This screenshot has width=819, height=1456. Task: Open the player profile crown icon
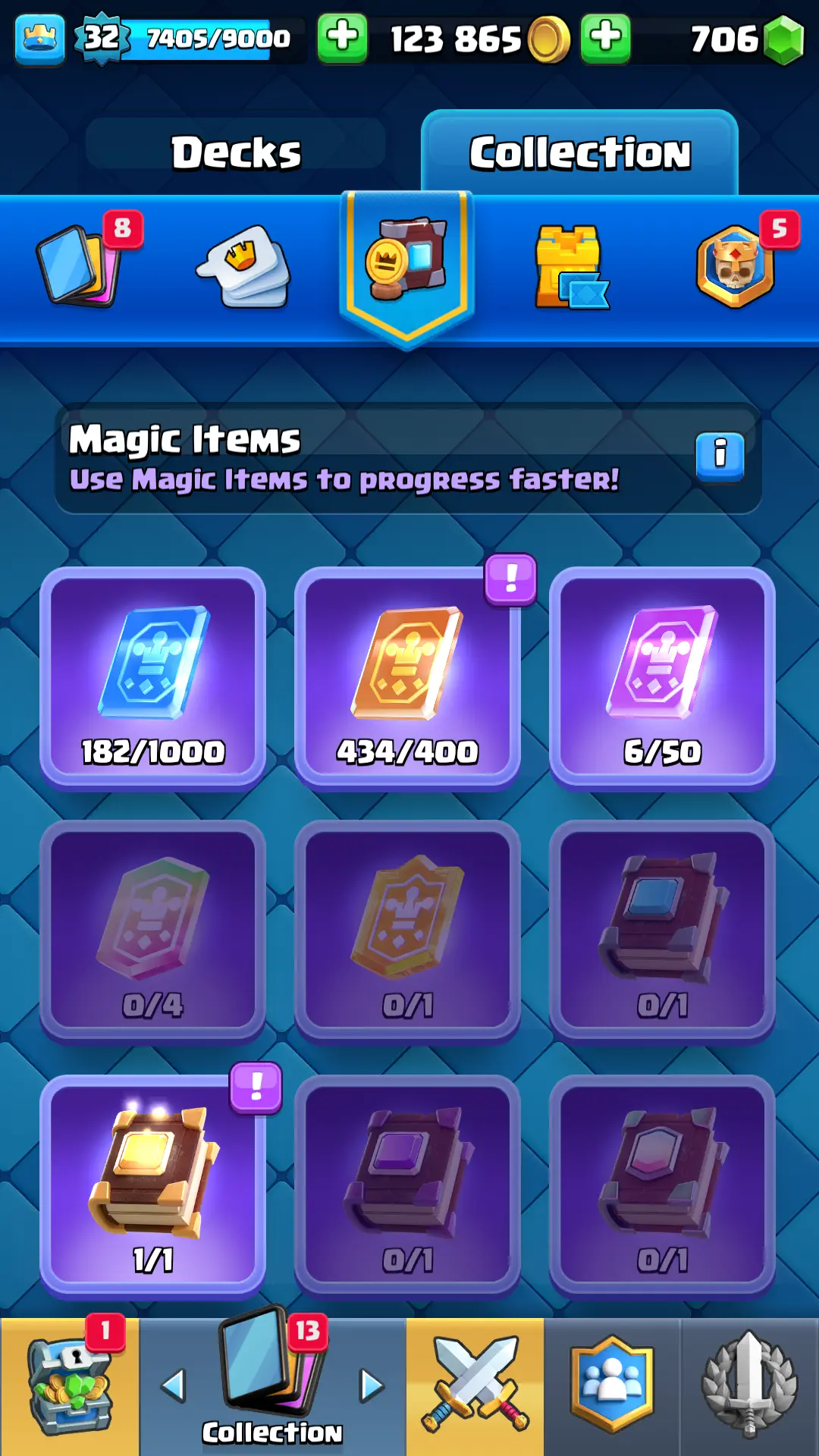click(39, 38)
